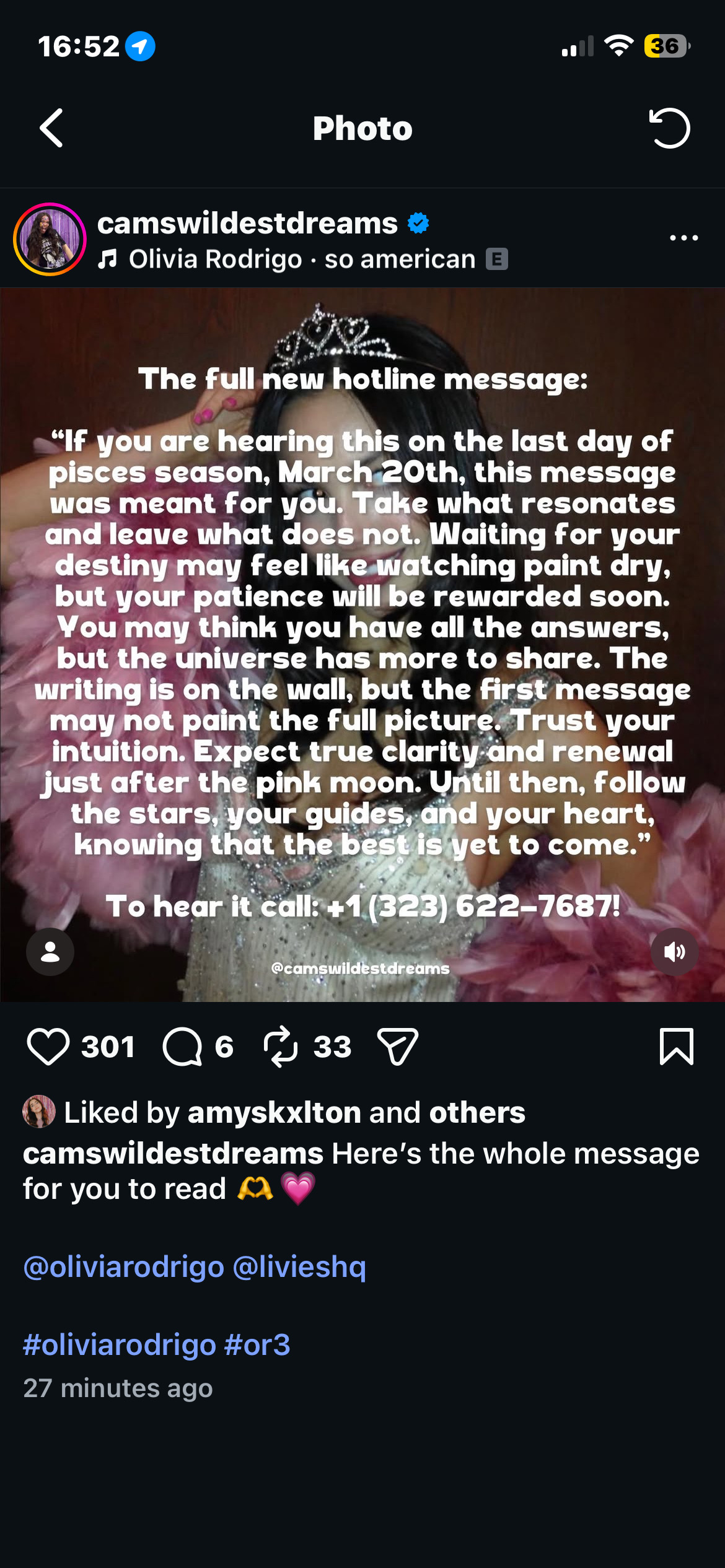Open the #or3 hashtag
Screen dimensions: 725x1568
tap(257, 1344)
